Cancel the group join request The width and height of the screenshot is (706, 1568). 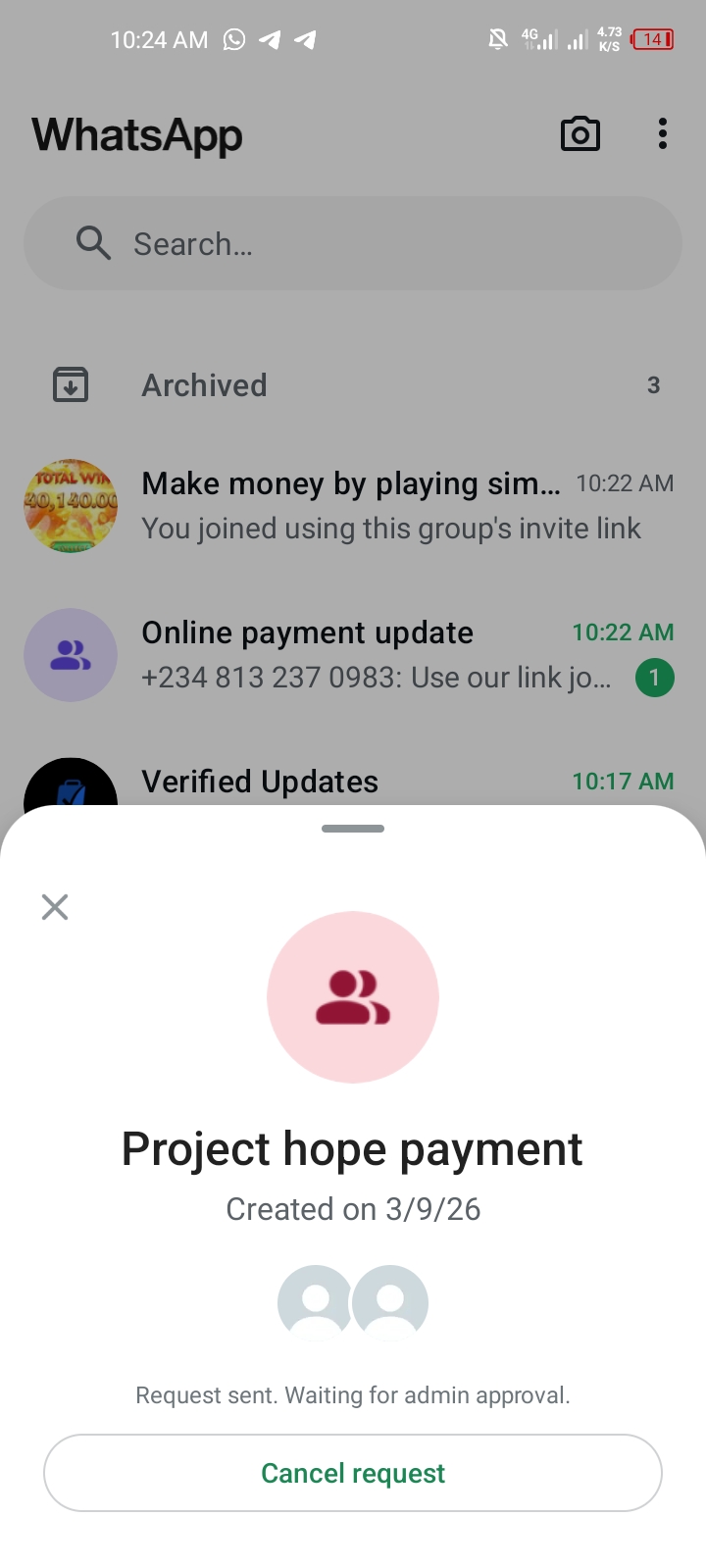tap(353, 1473)
